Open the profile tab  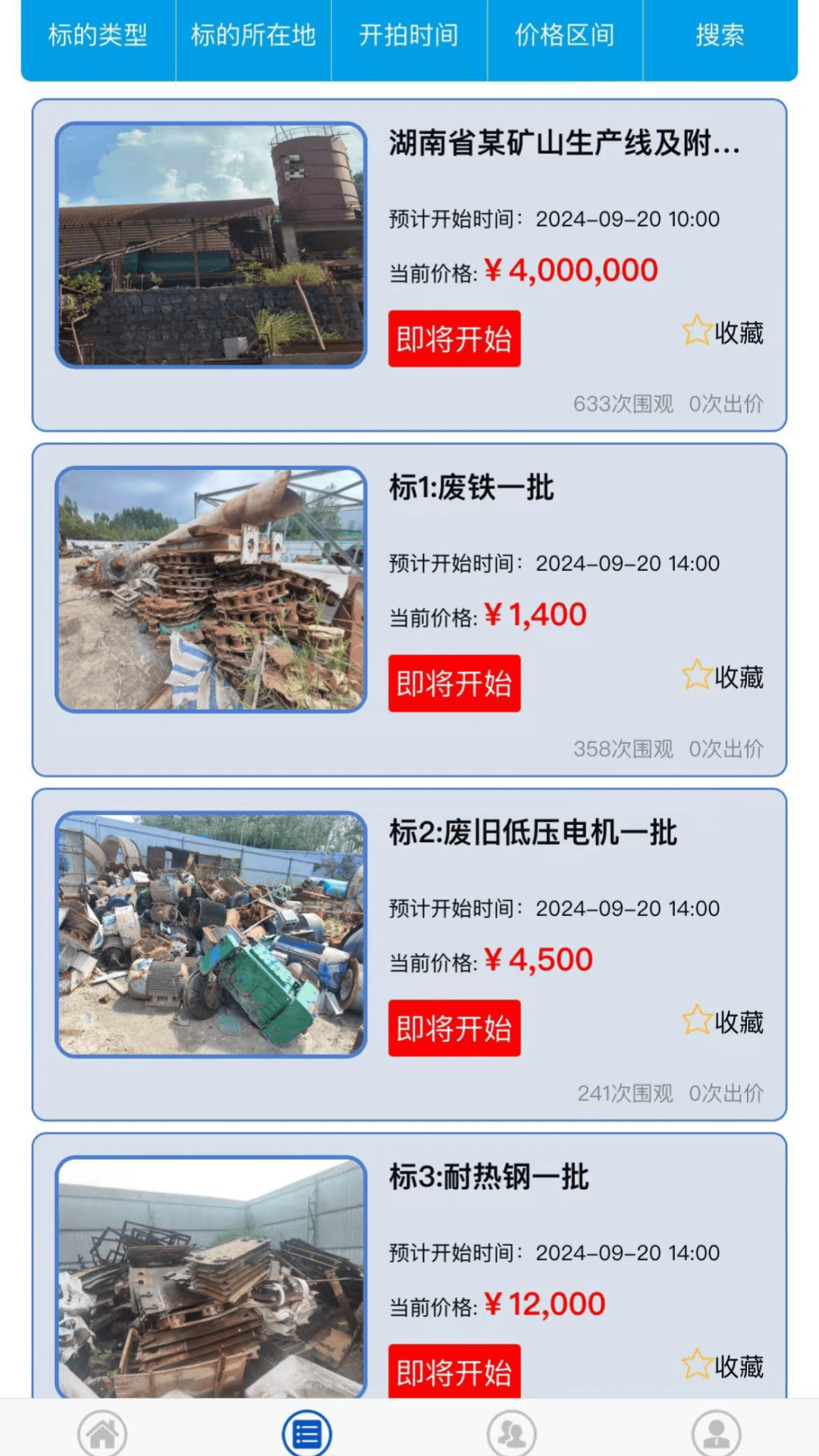717,1433
